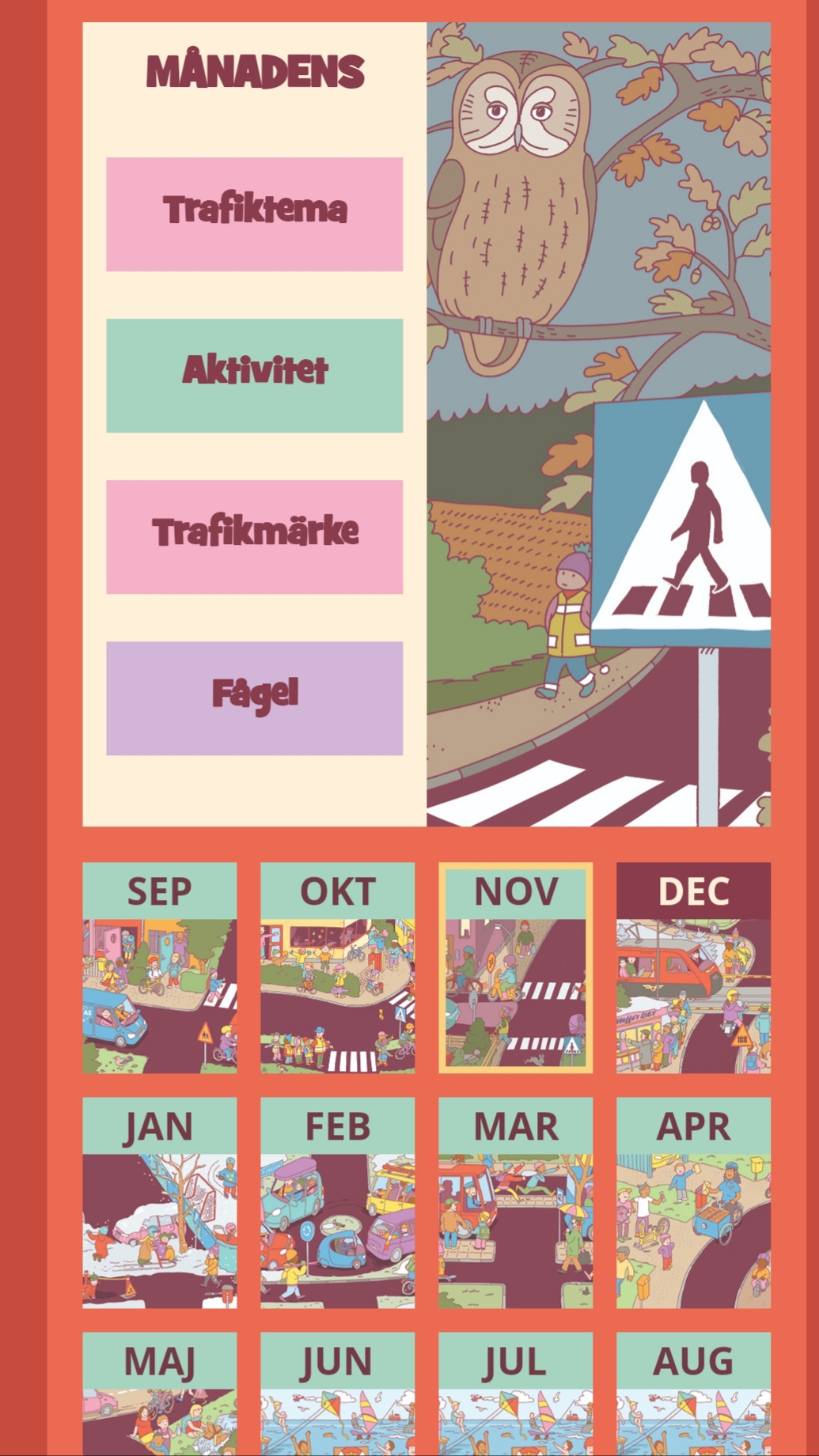819x1456 pixels.
Task: Switch to the JAN month tile
Action: click(160, 1203)
